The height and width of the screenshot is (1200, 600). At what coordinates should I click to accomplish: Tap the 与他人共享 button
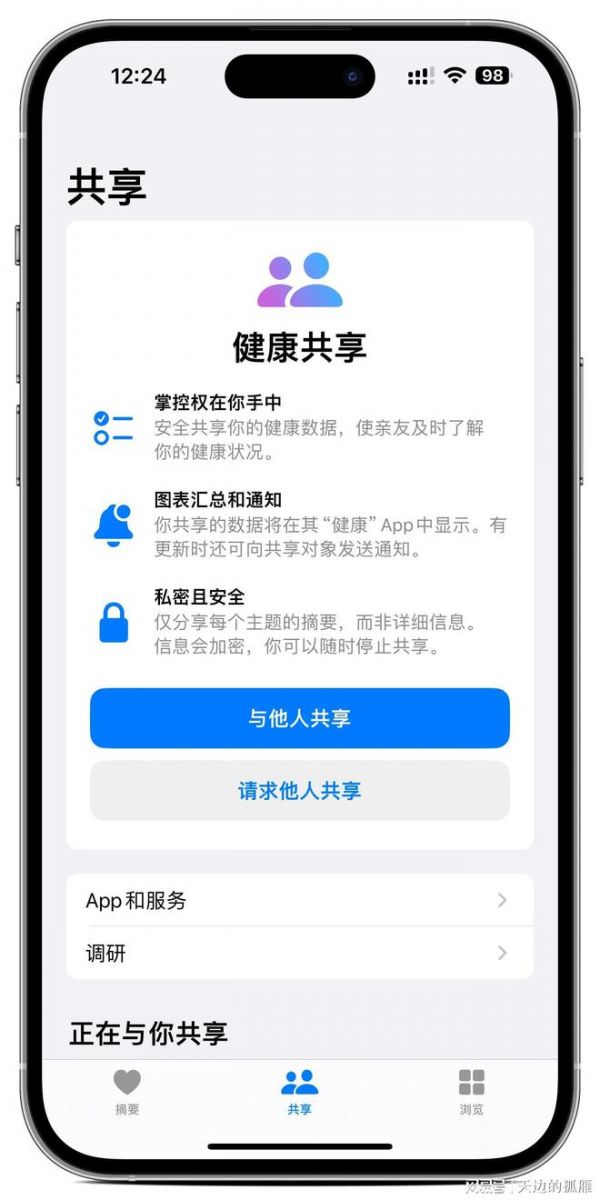(300, 718)
